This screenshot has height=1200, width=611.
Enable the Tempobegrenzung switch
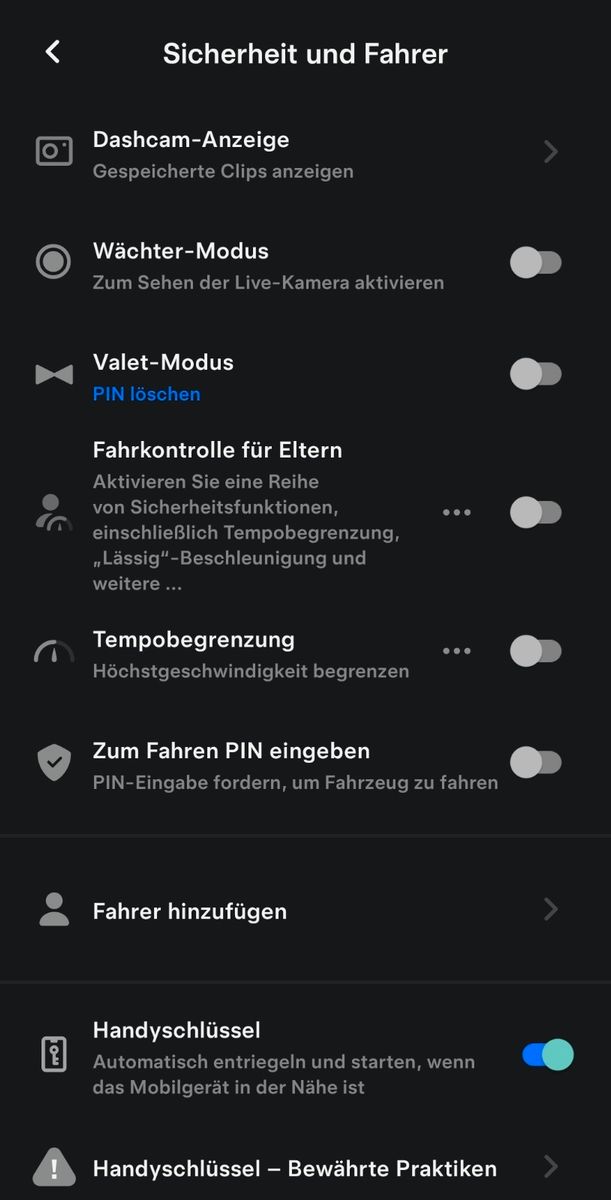536,651
